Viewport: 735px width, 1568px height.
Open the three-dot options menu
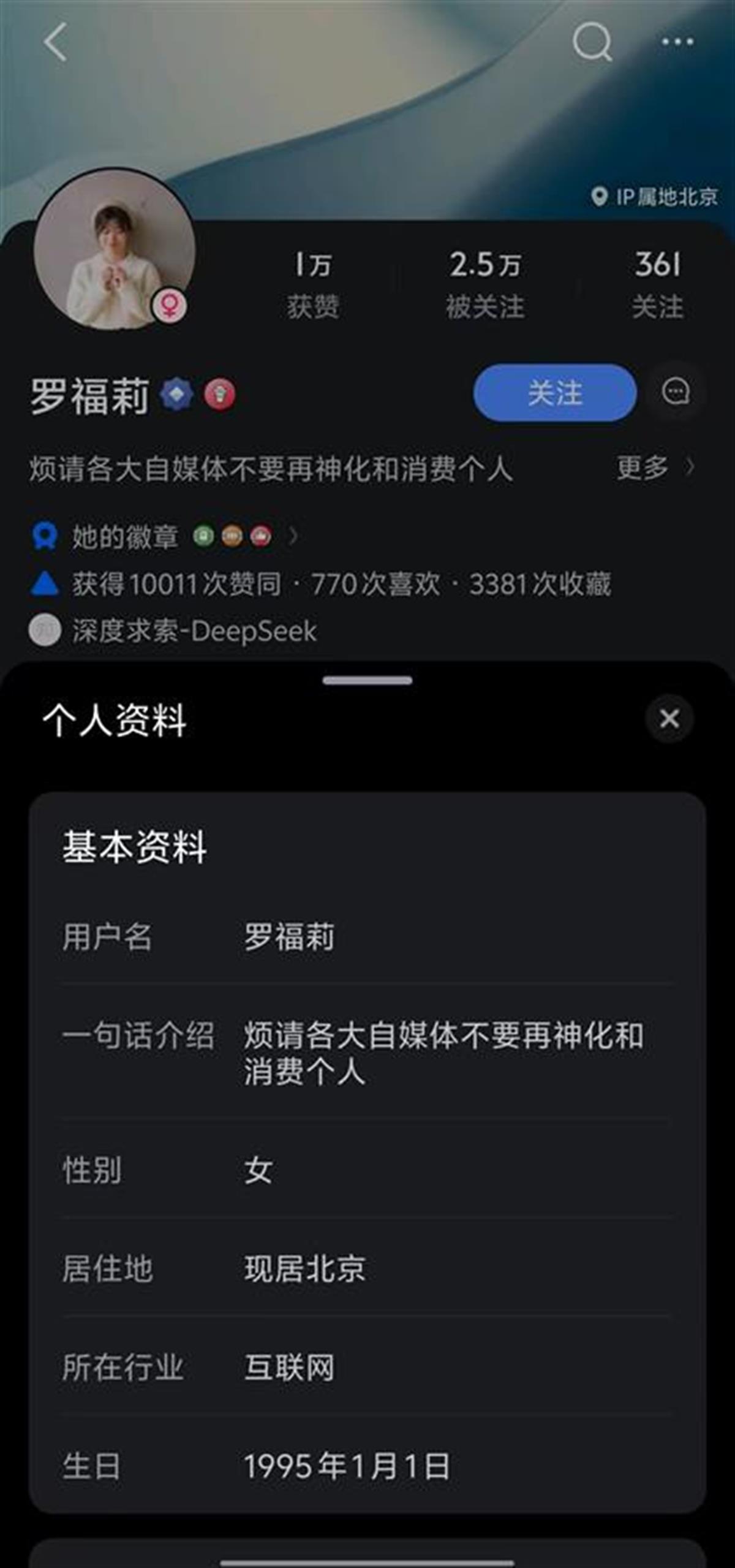[676, 43]
